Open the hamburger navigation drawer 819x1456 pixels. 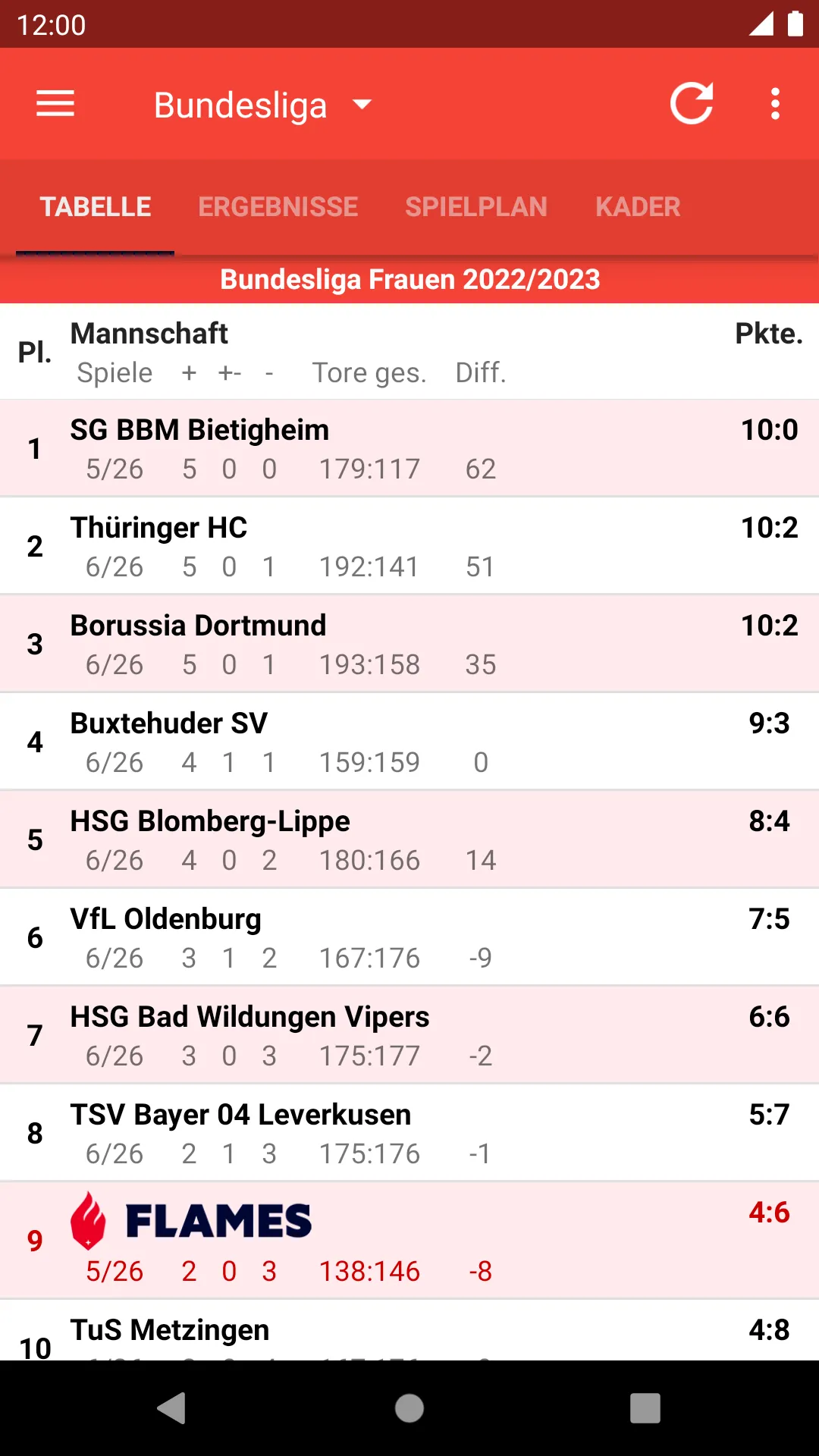tap(55, 104)
